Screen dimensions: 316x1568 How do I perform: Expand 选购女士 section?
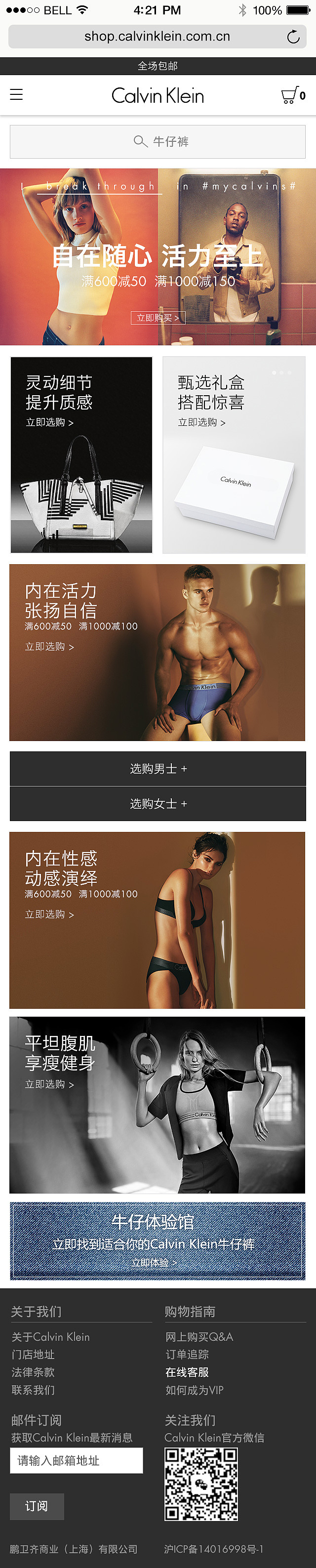click(x=158, y=803)
